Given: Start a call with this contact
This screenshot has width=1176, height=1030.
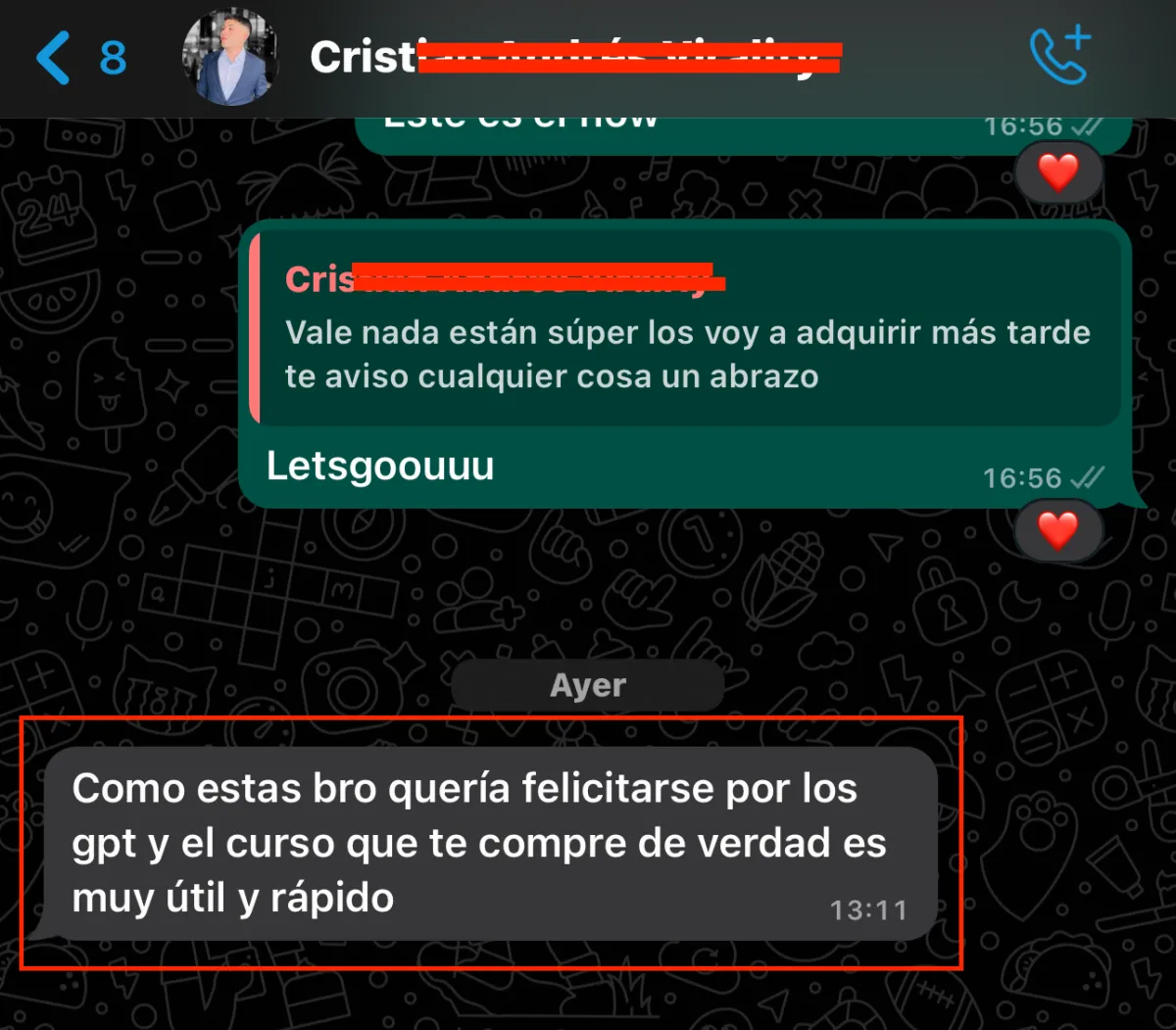Looking at the screenshot, I should tap(1059, 57).
